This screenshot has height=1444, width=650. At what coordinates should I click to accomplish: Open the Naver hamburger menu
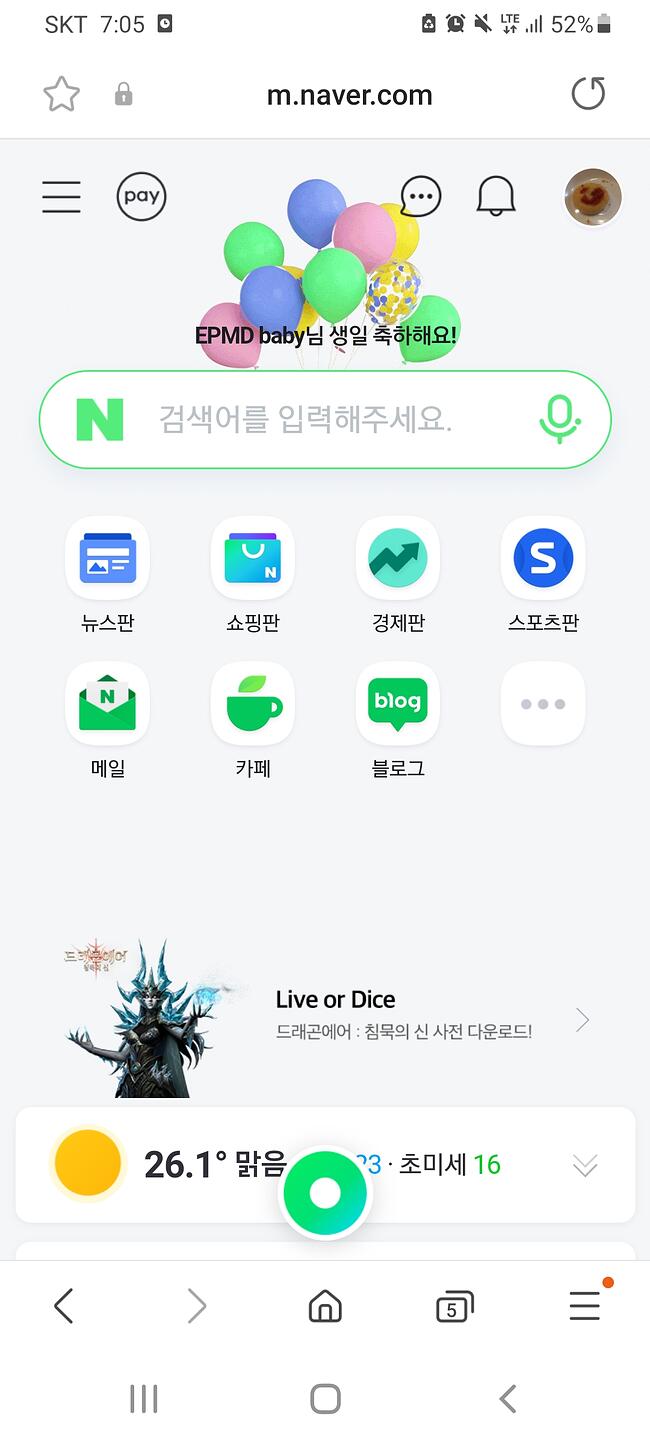61,197
